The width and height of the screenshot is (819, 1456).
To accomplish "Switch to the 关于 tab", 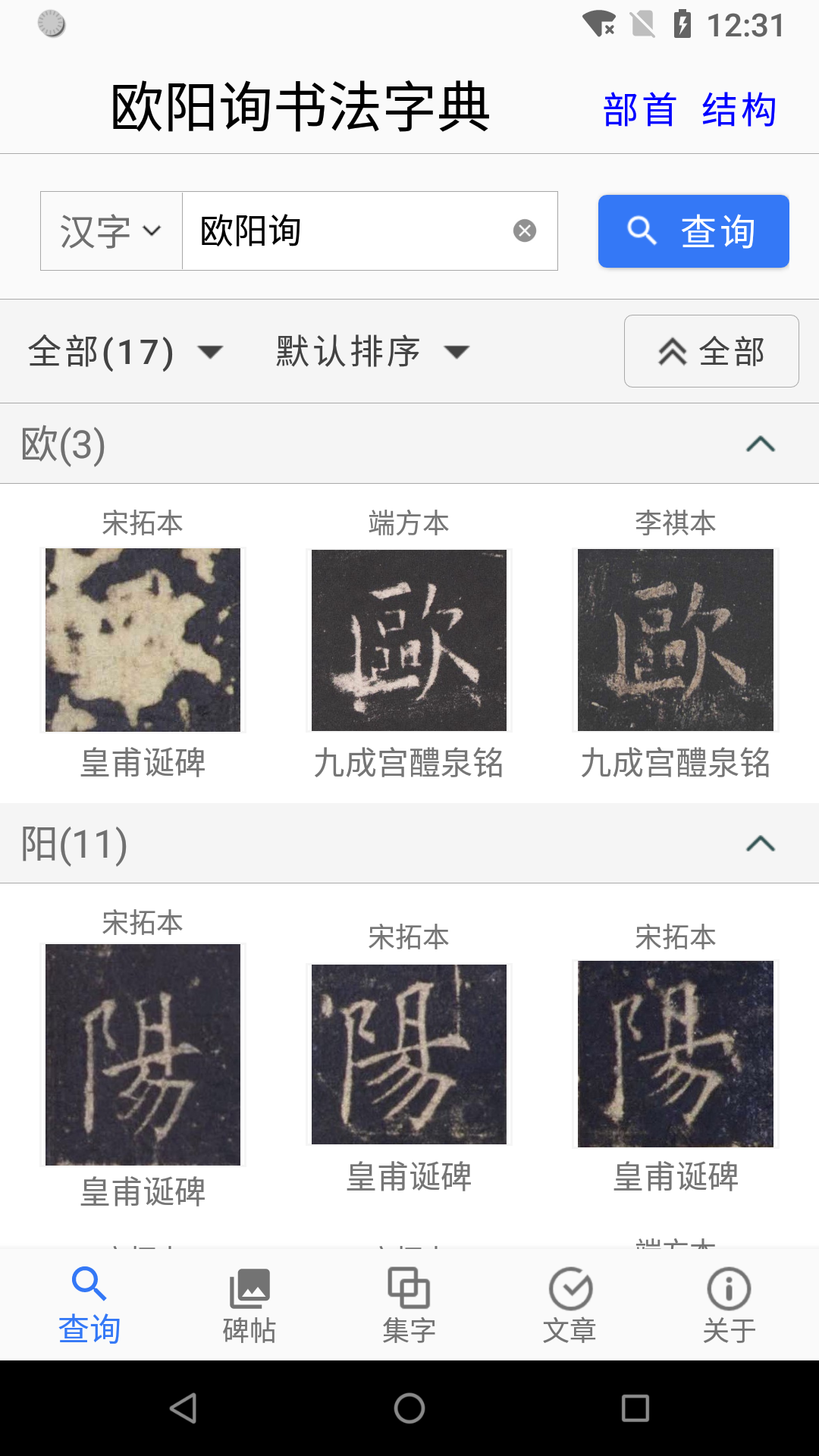I will (729, 1305).
